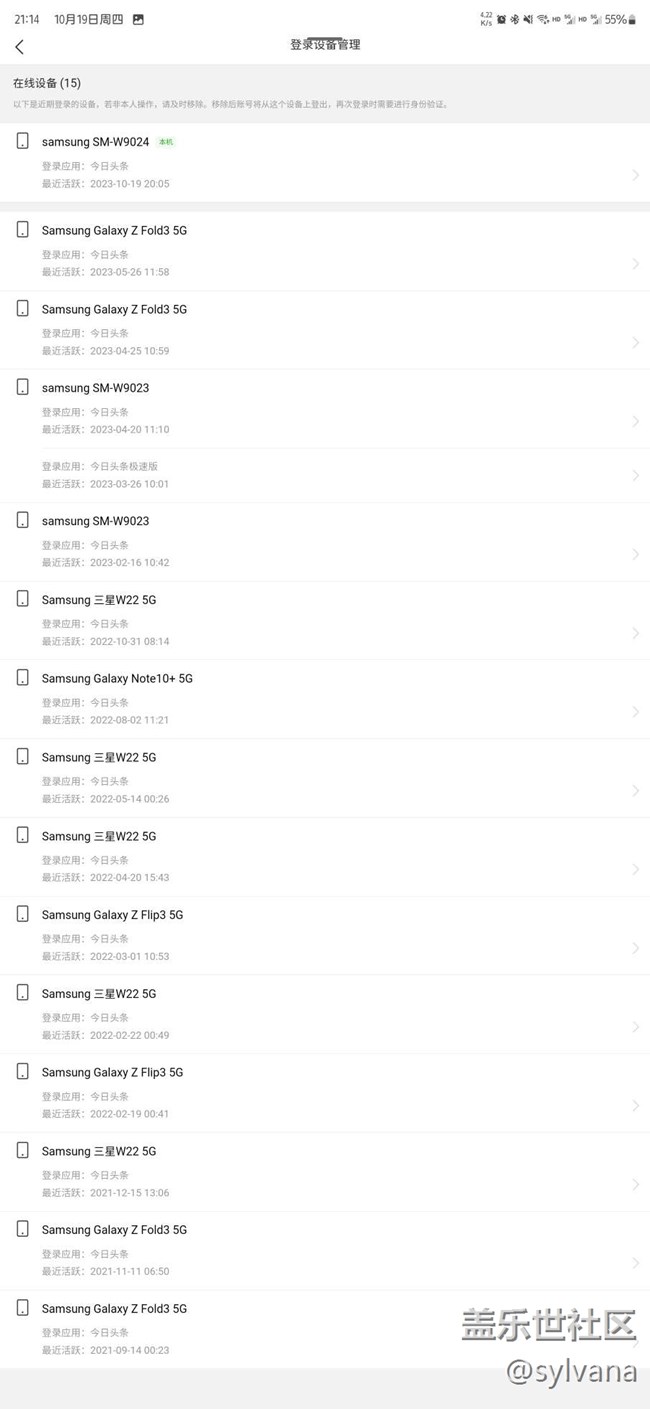Open SM-W9023 entry active 2023-04-20
The image size is (650, 1409).
coord(324,409)
